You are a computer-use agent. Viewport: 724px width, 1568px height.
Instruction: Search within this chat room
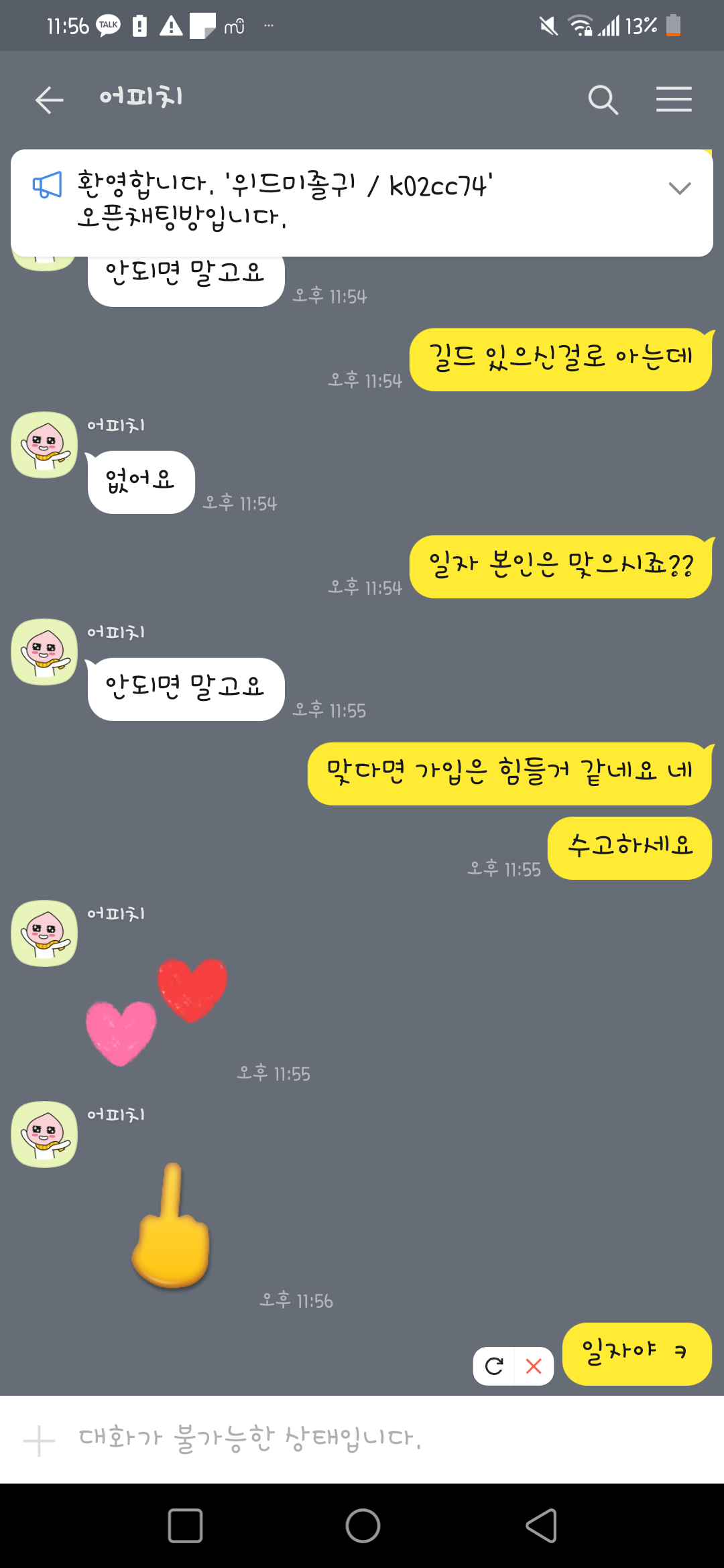[603, 101]
